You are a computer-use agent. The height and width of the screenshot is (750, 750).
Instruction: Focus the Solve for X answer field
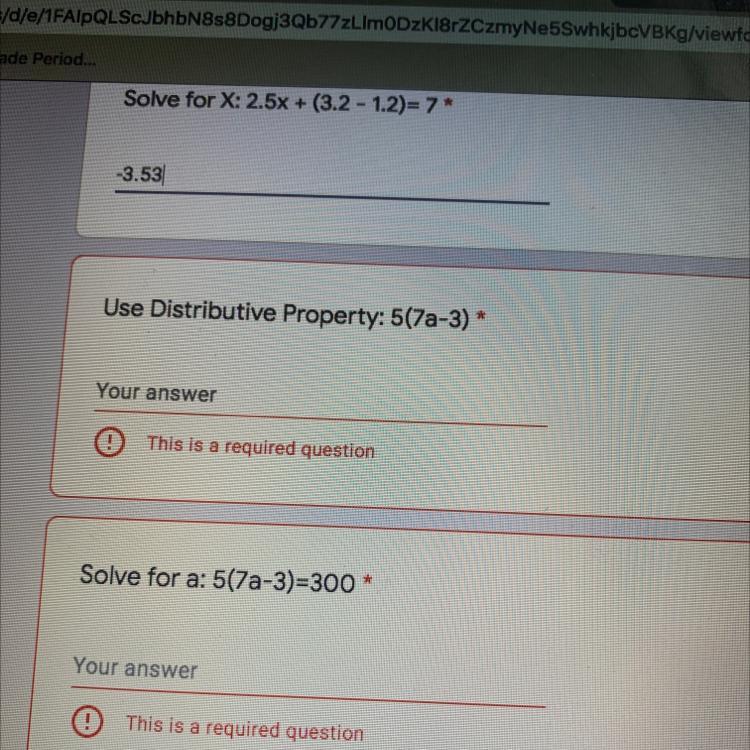point(330,179)
